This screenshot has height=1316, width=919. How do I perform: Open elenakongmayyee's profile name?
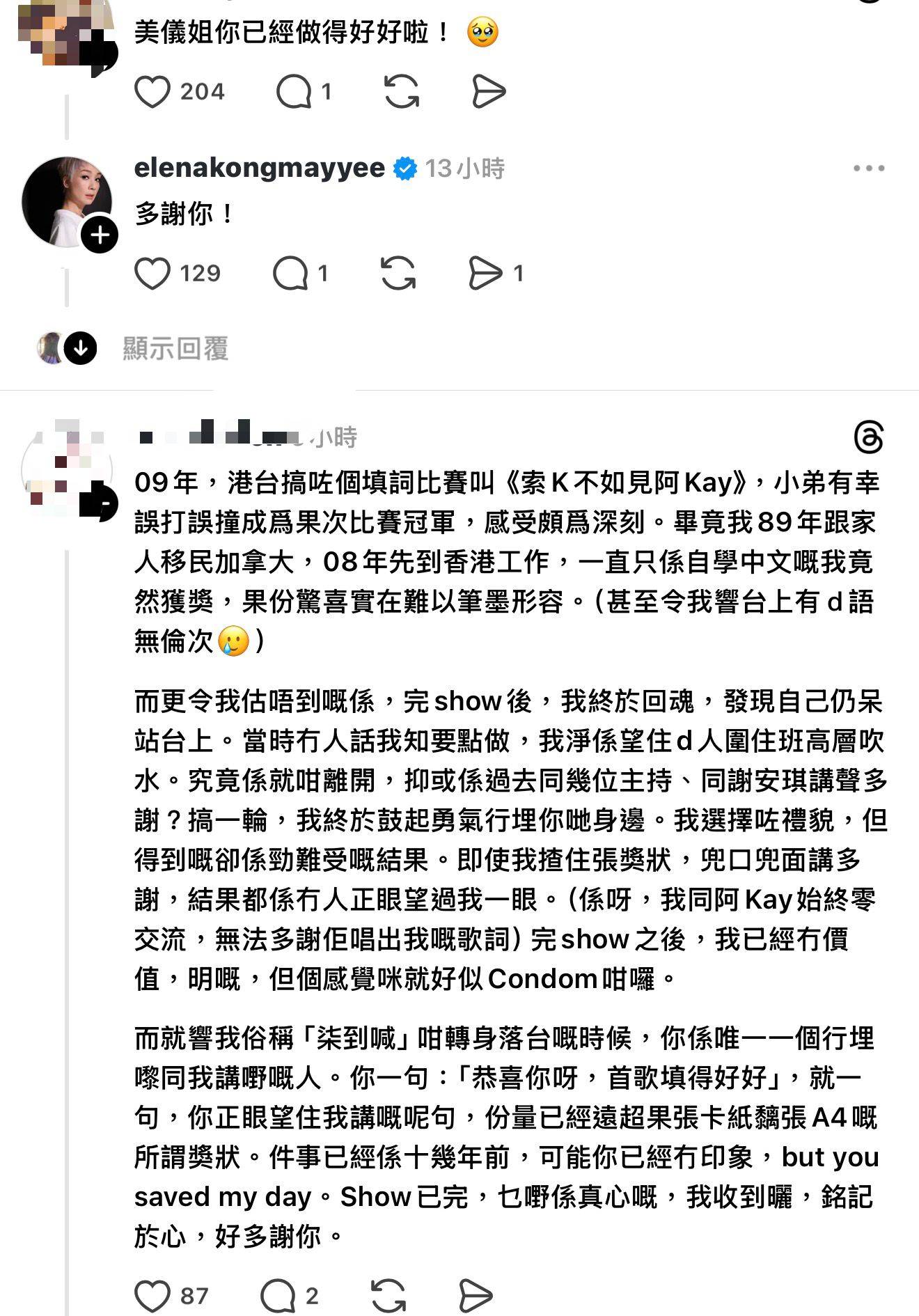point(259,168)
